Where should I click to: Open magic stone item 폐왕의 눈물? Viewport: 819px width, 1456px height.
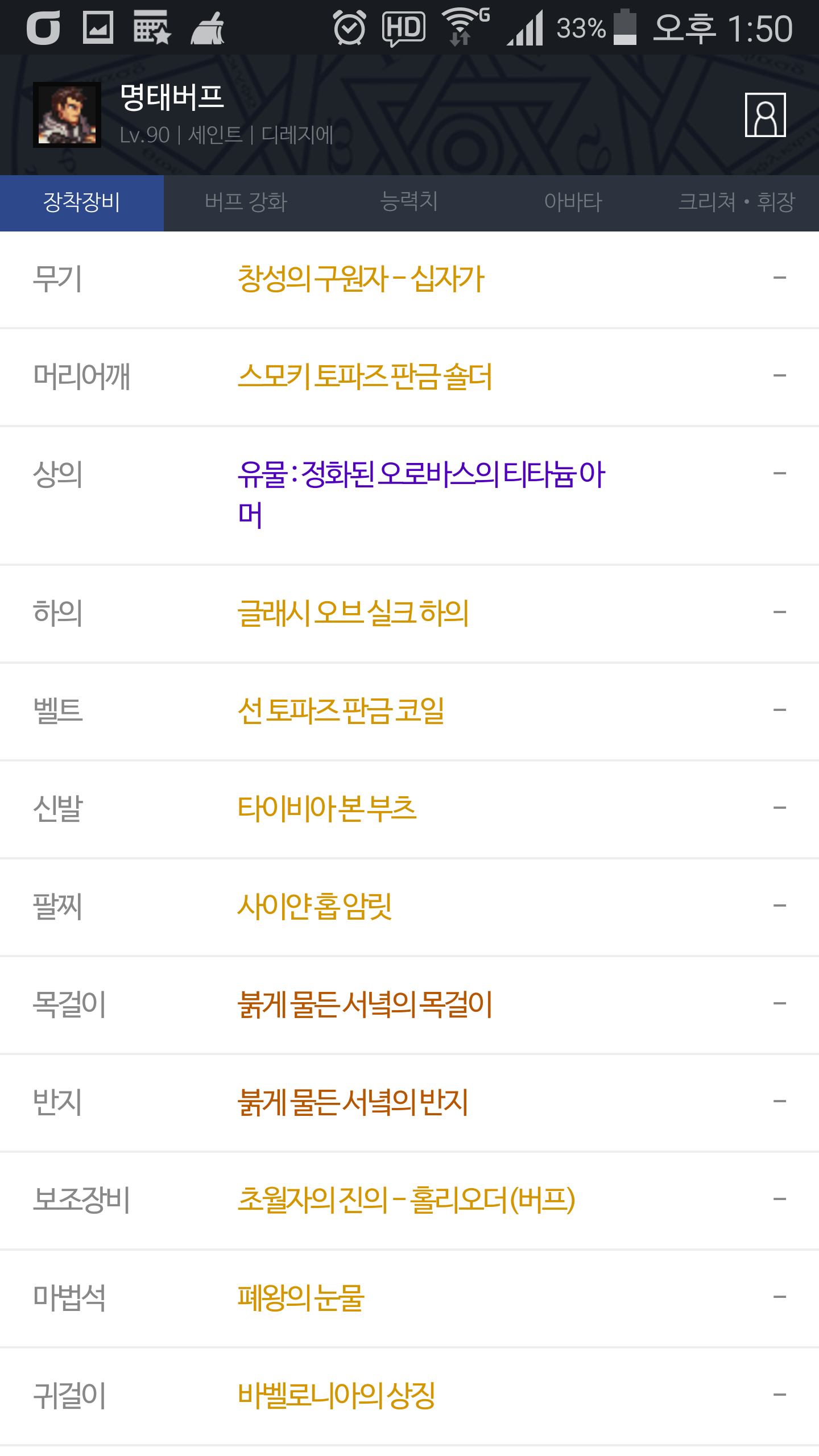(301, 1298)
